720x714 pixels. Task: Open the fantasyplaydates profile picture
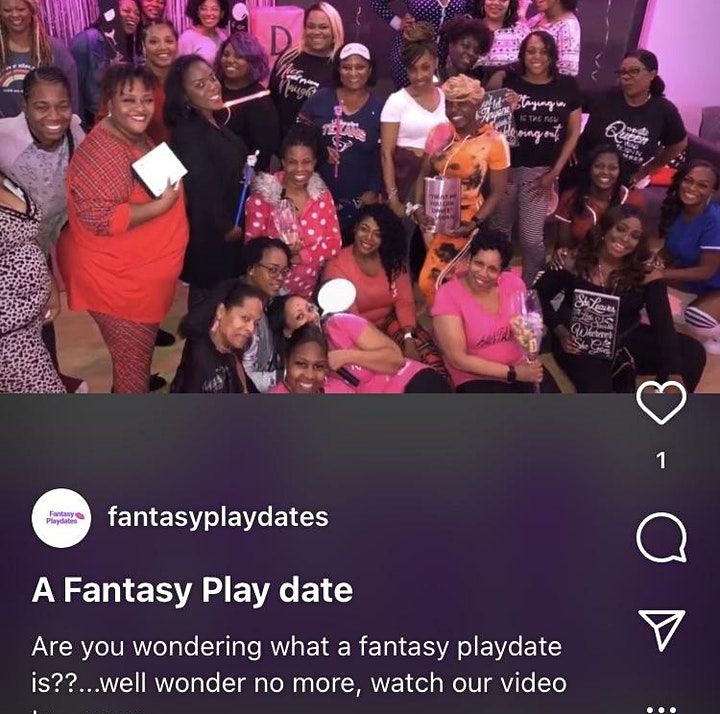coord(62,517)
